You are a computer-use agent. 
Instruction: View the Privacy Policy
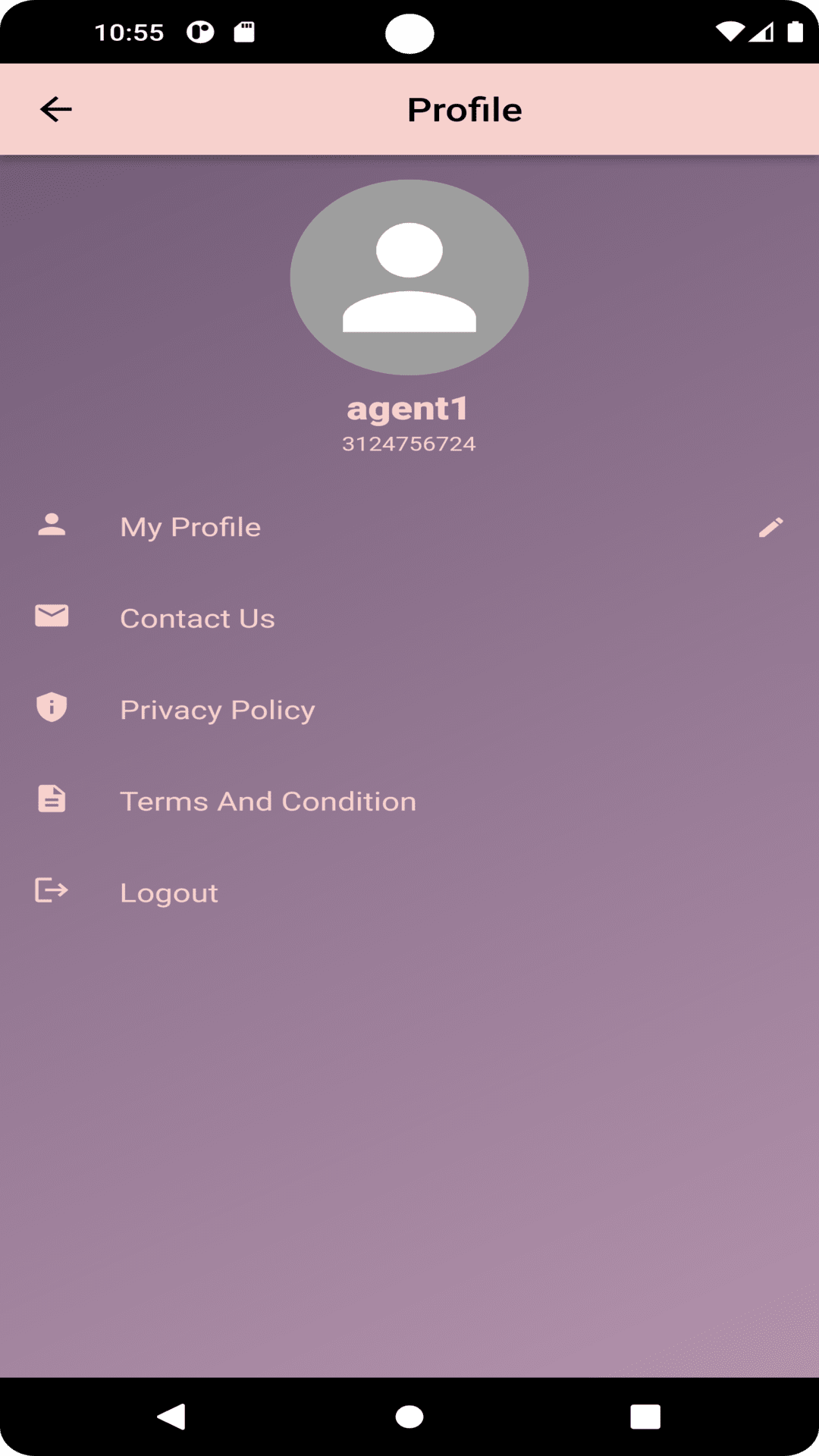(217, 710)
